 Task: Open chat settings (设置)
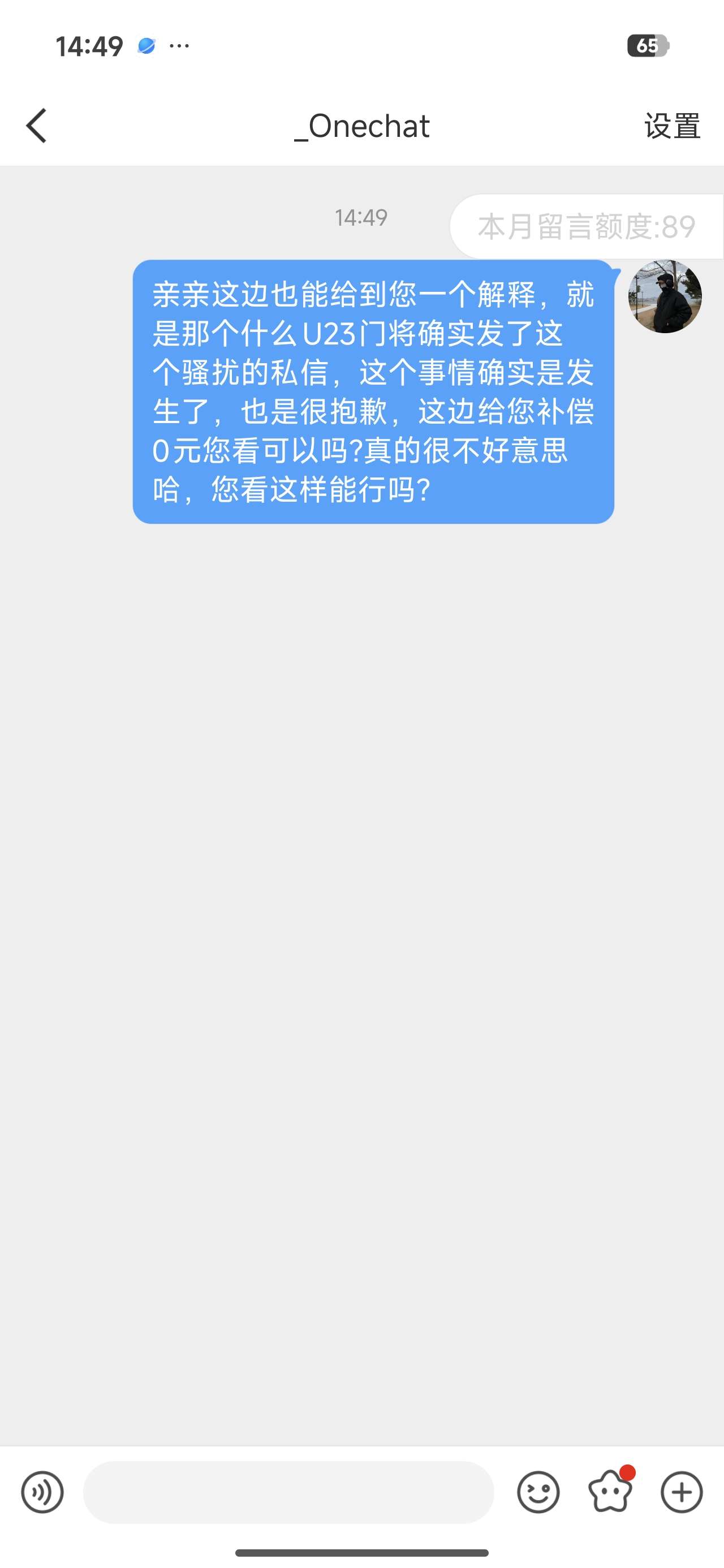tap(672, 126)
